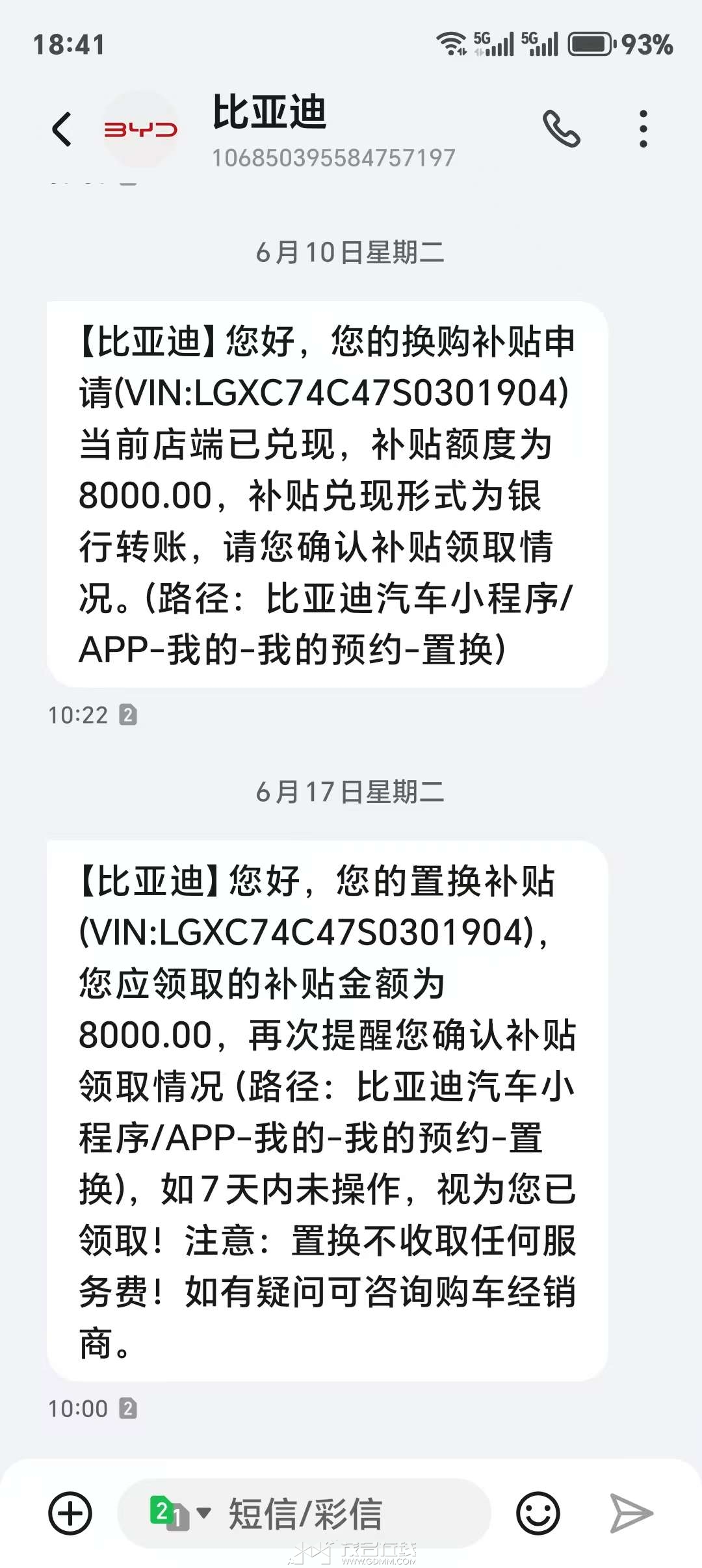Open the three-dot overflow menu
Image resolution: width=702 pixels, height=1568 pixels.
643,129
